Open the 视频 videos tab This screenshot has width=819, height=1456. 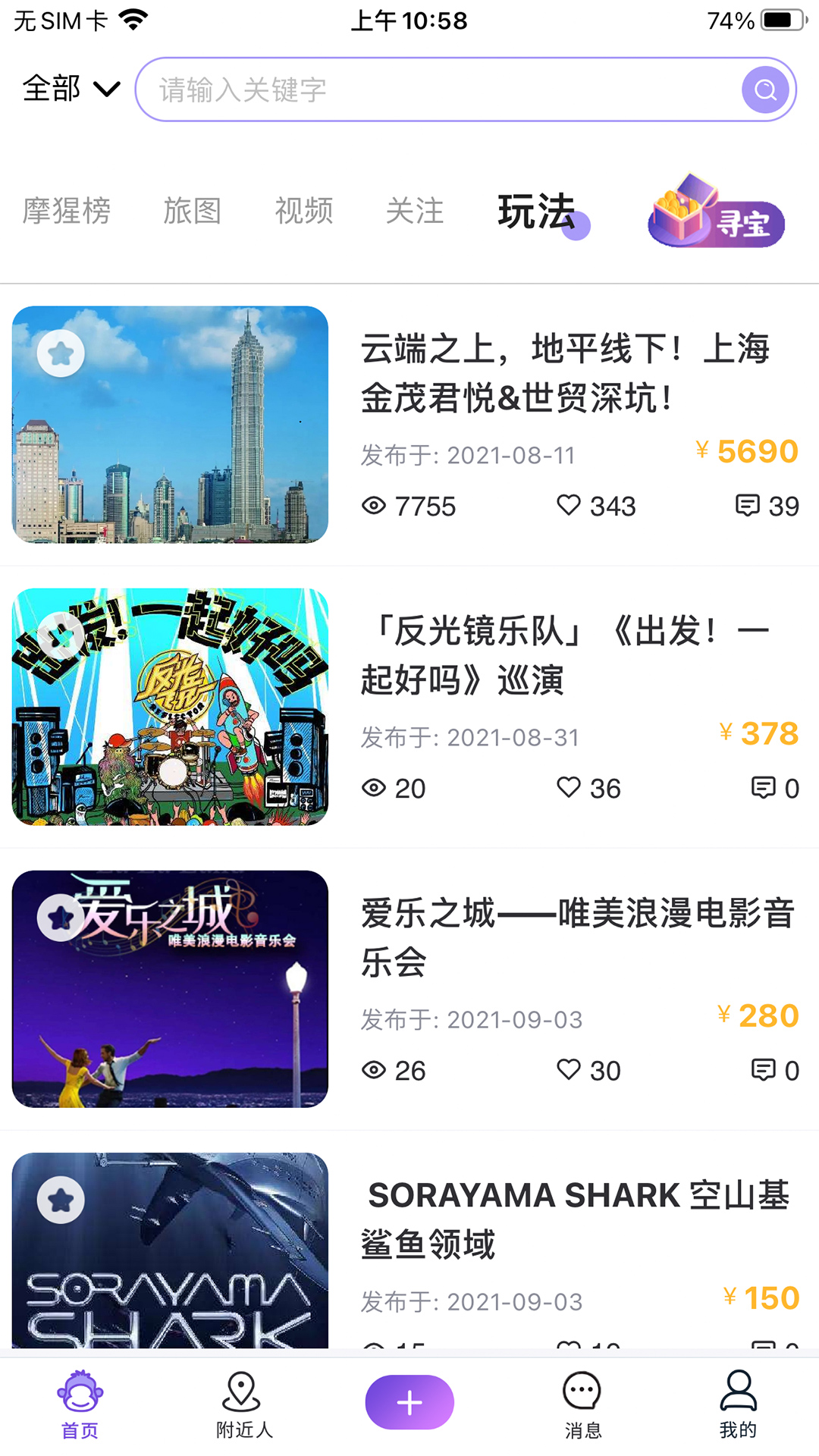304,212
